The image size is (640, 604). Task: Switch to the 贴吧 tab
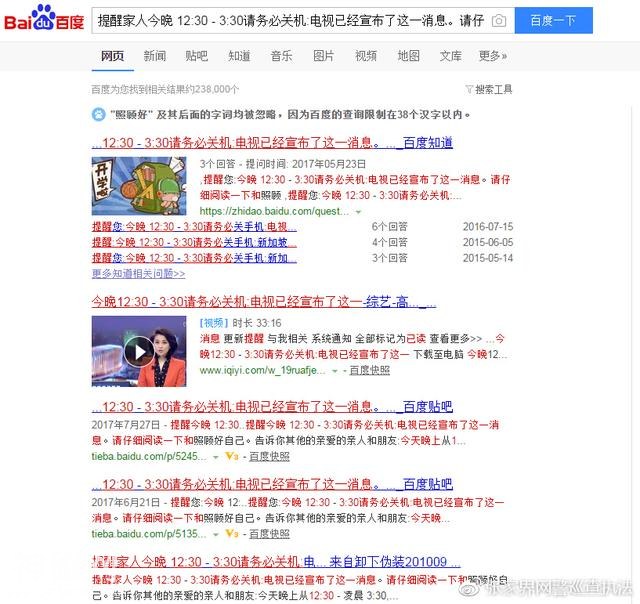197,56
